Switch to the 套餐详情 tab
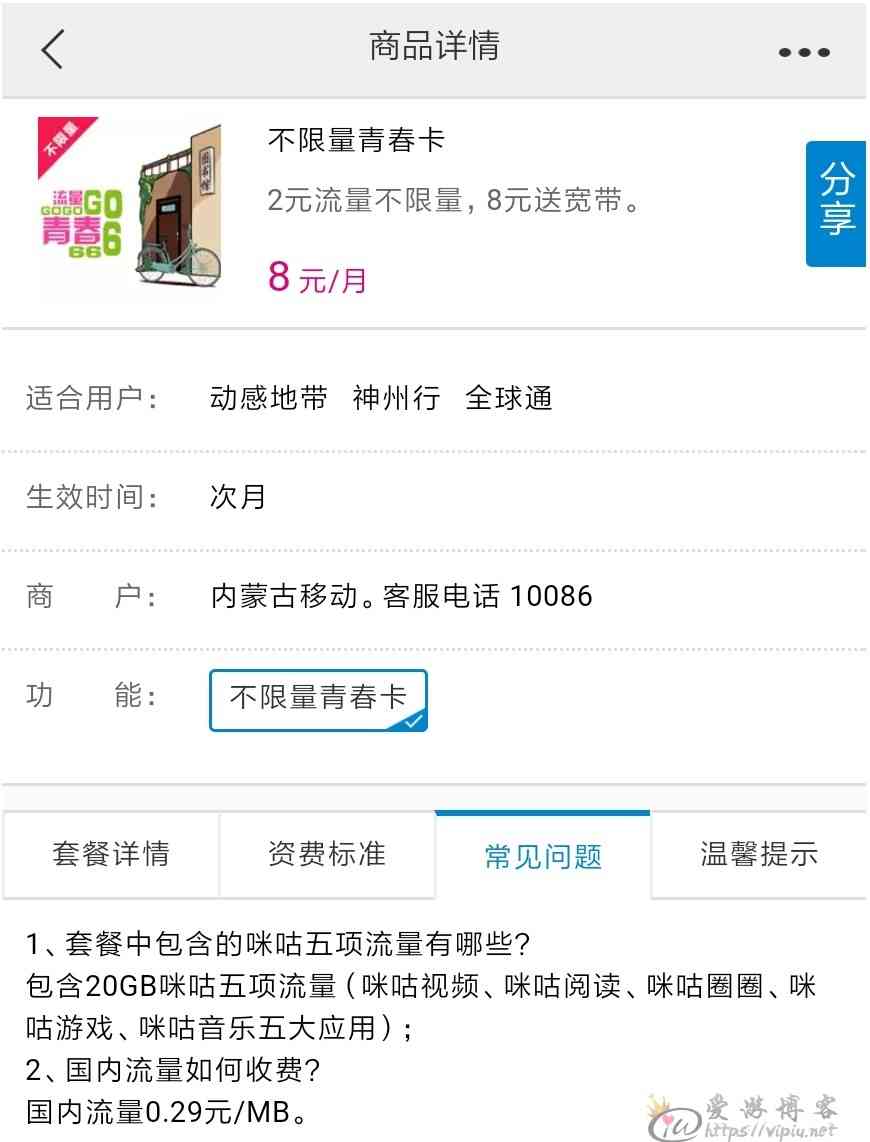This screenshot has height=1142, width=870. tap(111, 855)
